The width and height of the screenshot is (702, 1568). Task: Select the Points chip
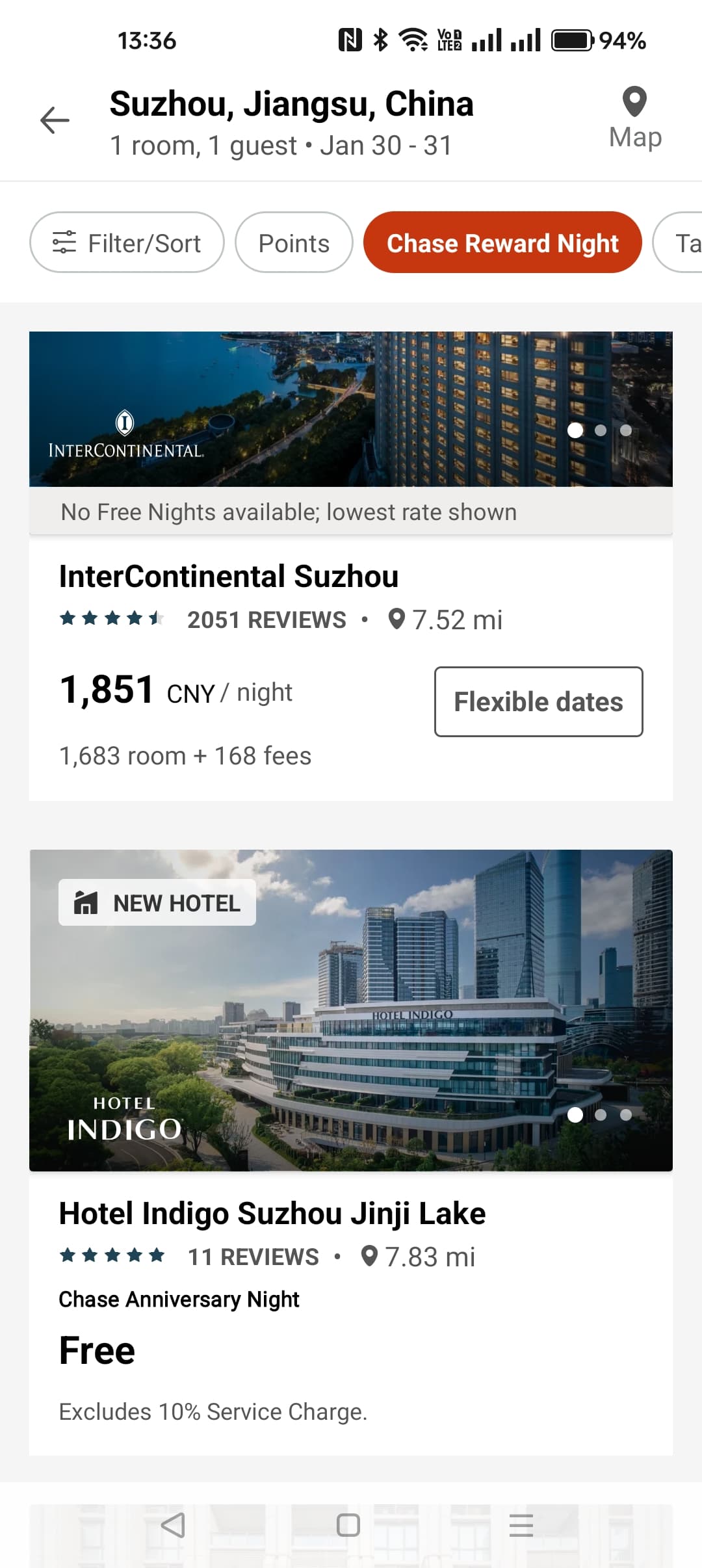(x=294, y=242)
